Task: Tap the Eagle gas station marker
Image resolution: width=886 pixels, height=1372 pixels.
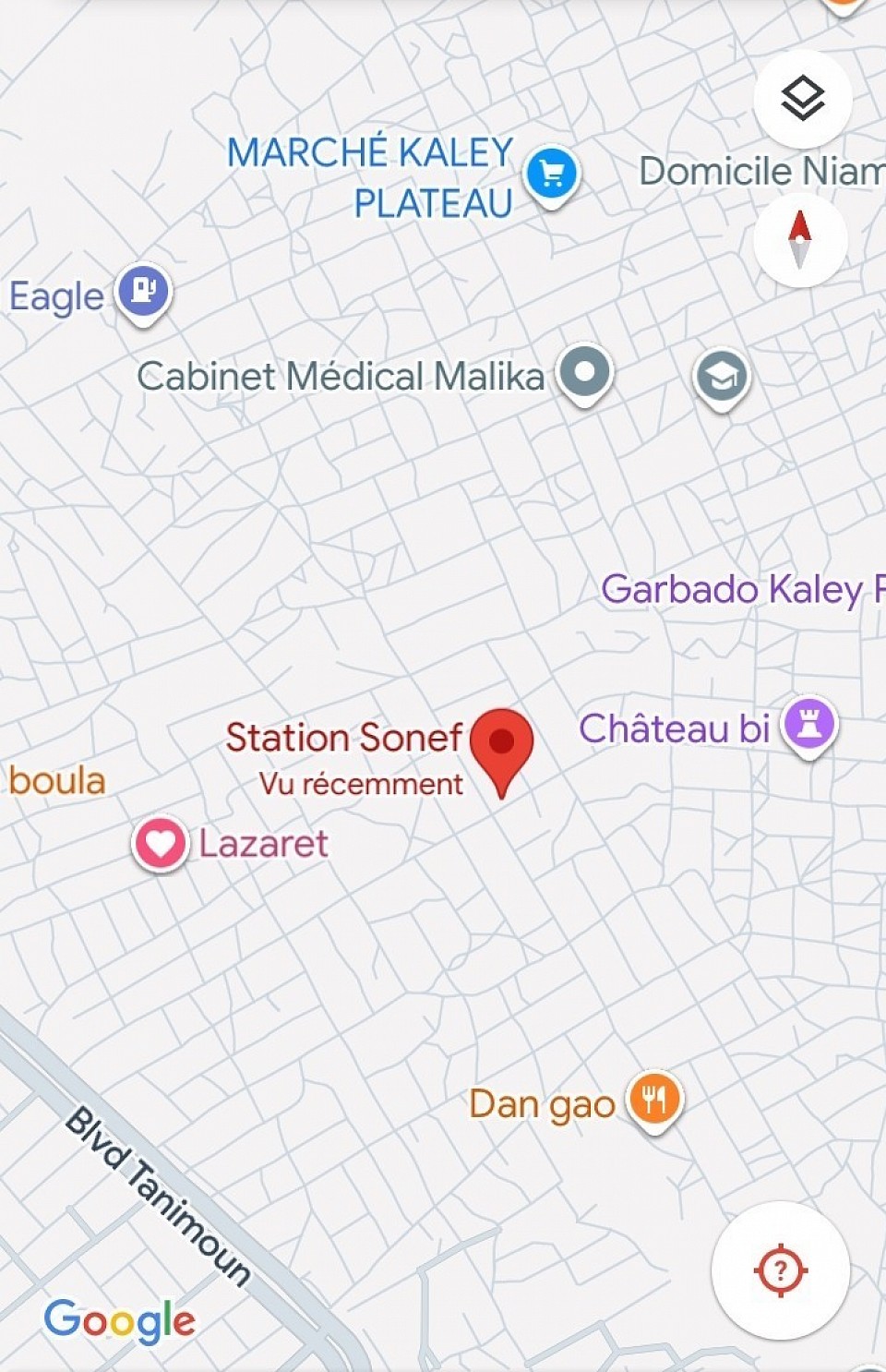Action: 143,292
